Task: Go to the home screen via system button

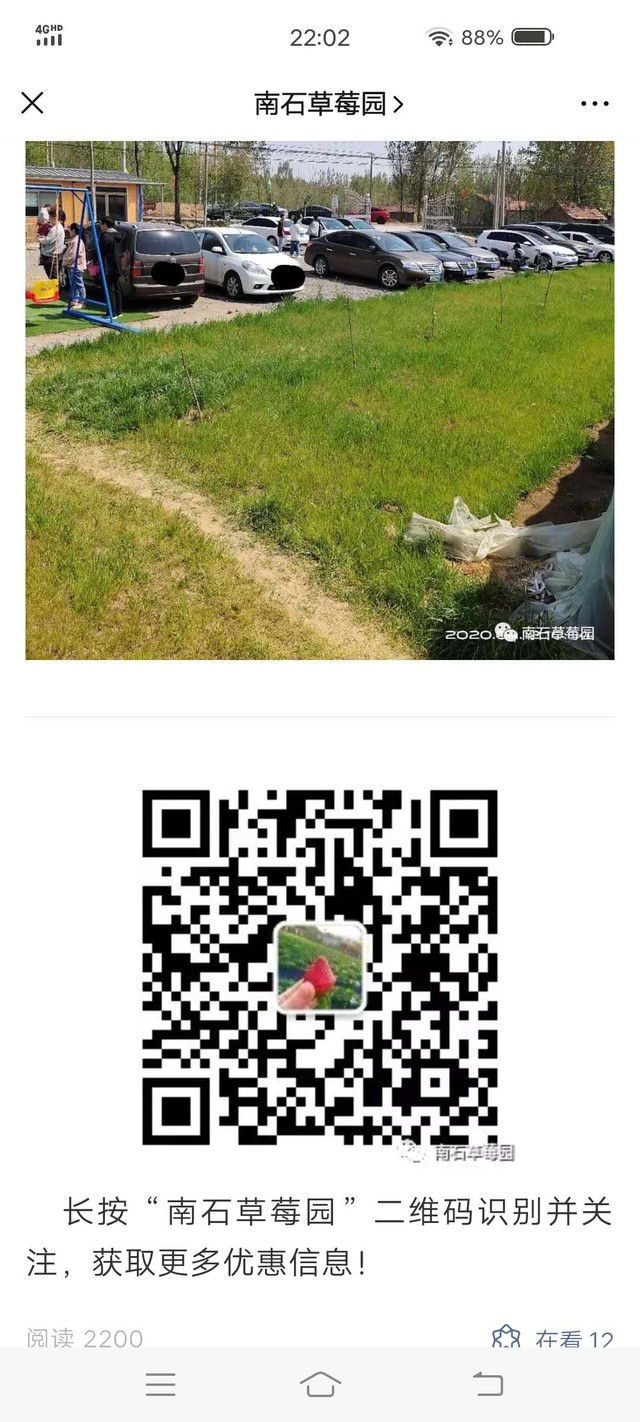Action: point(320,1384)
